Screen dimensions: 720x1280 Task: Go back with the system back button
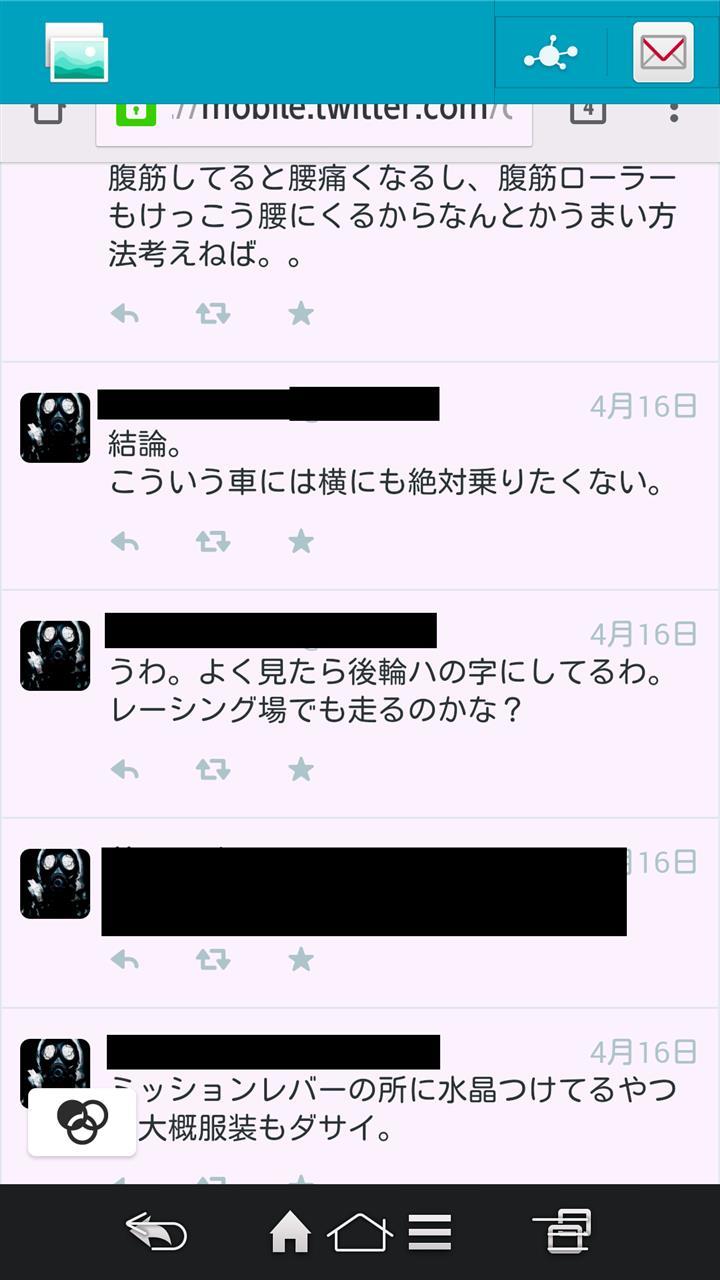coord(157,1232)
